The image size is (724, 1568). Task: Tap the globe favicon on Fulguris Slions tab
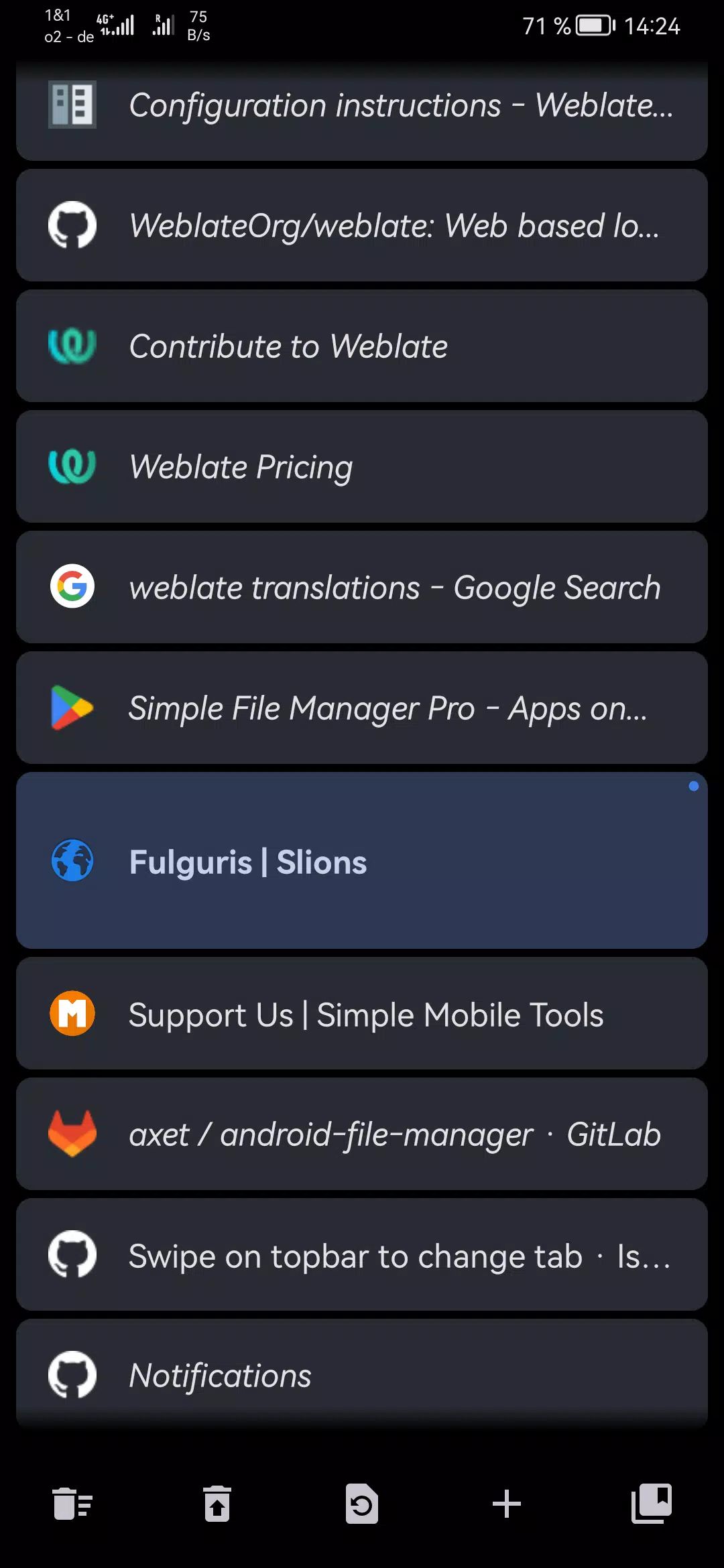pos(72,862)
